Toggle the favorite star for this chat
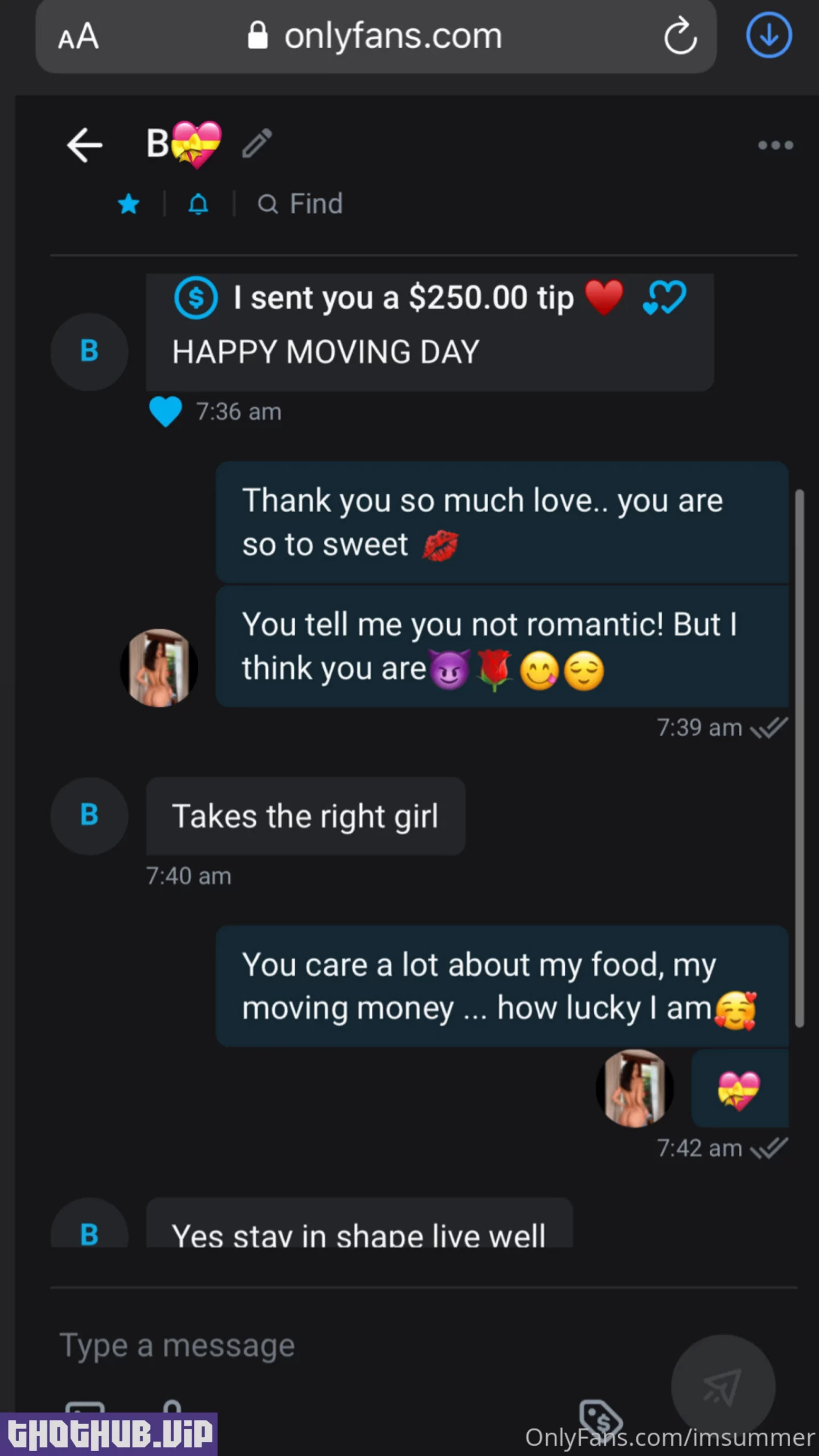819x1456 pixels. click(x=129, y=204)
